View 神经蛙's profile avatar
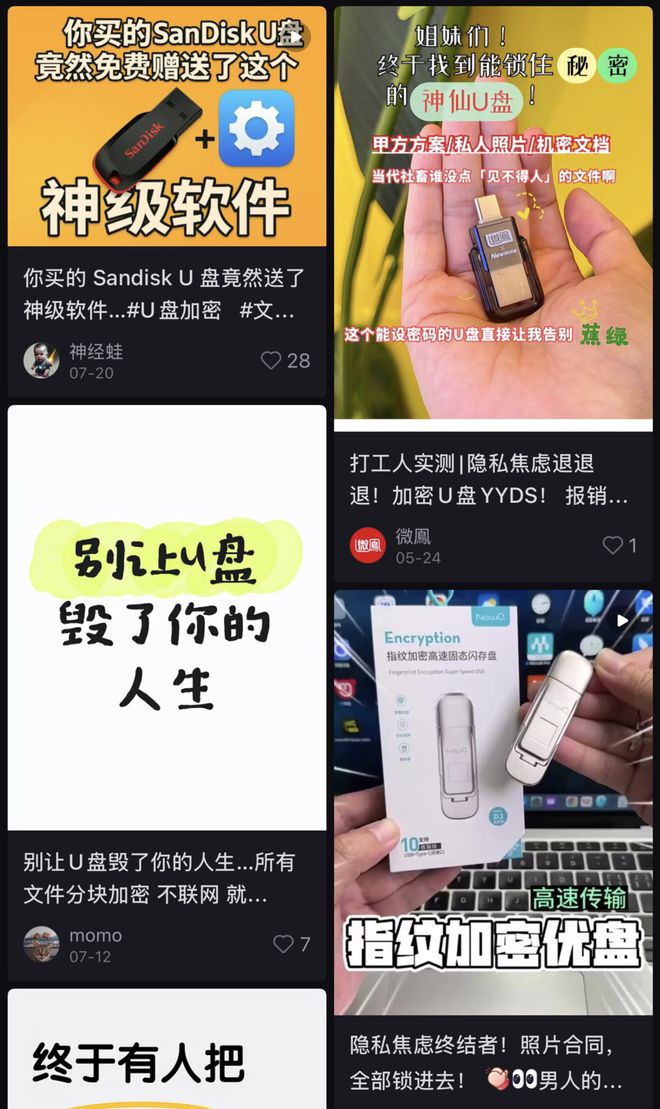The width and height of the screenshot is (660, 1109). (41, 361)
